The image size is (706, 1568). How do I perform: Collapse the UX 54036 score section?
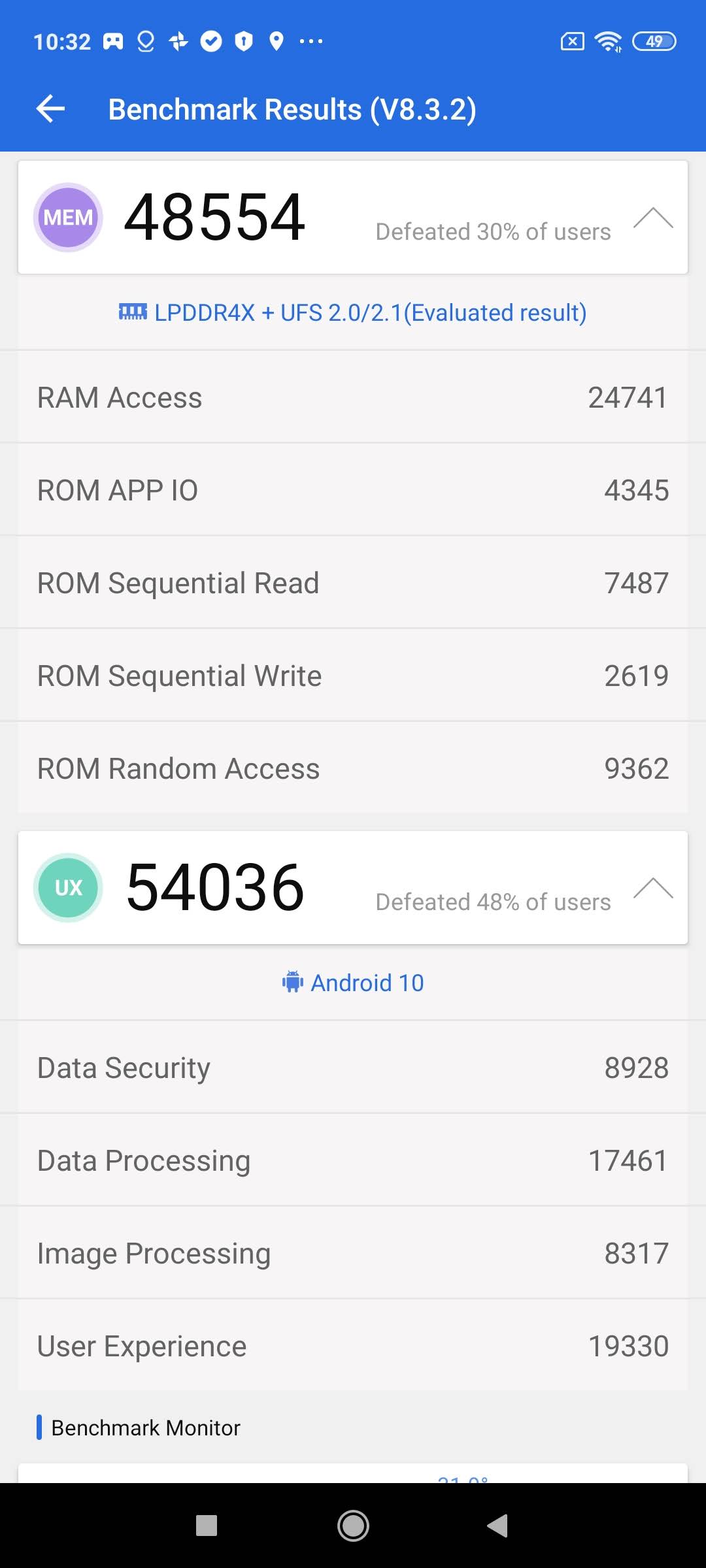pos(652,888)
